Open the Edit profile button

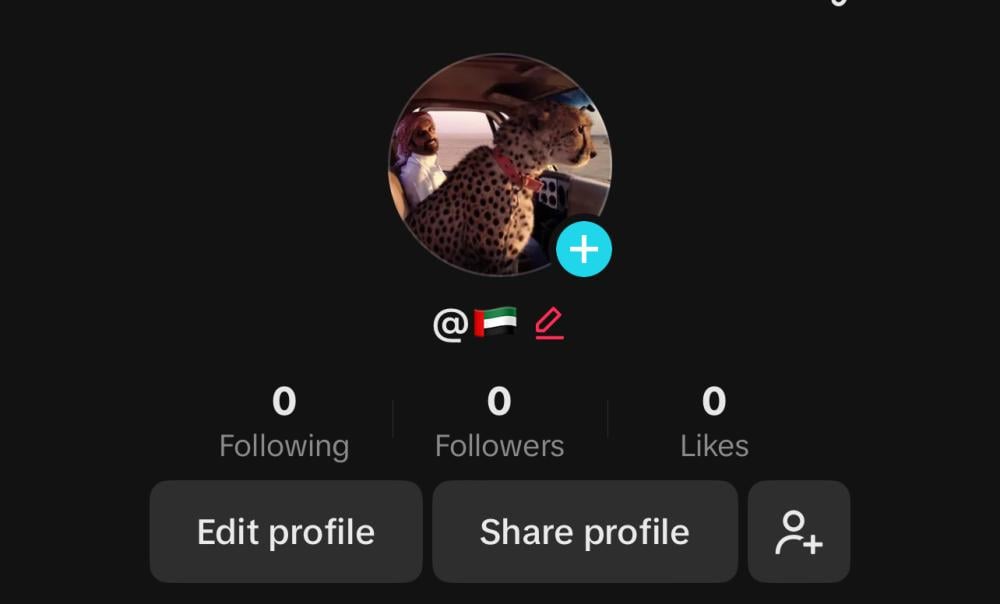pyautogui.click(x=286, y=532)
